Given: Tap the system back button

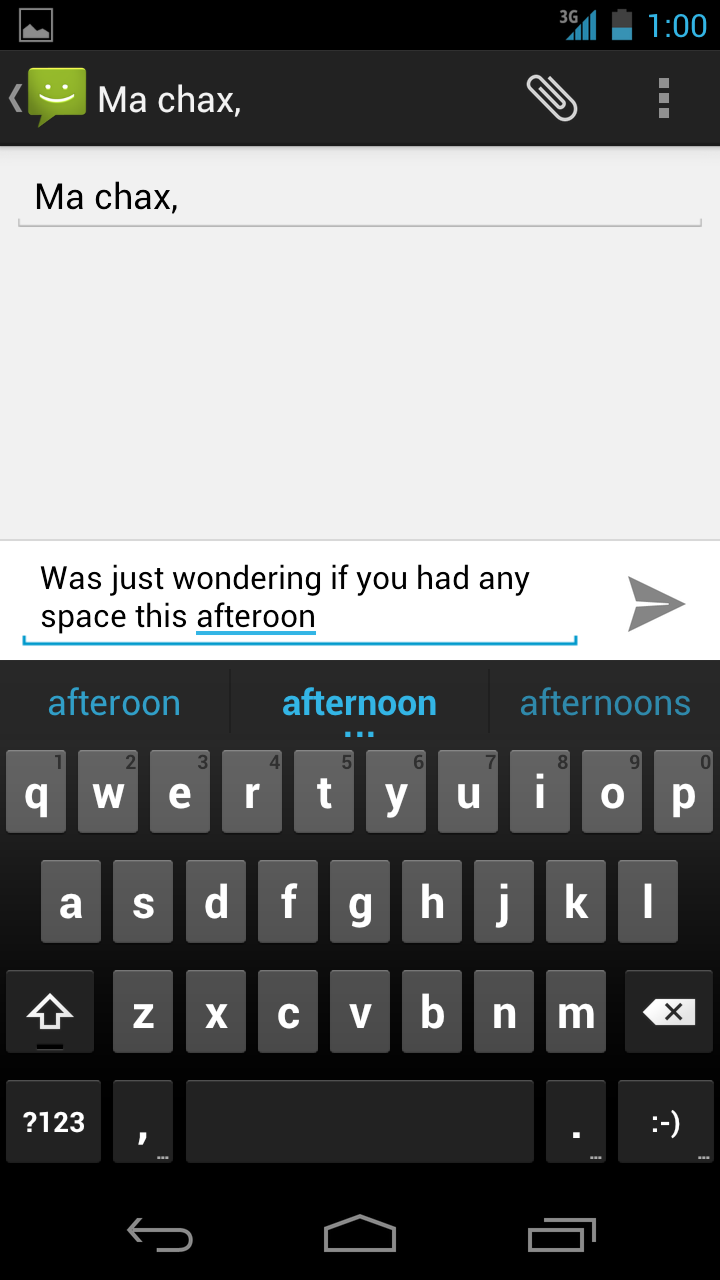Looking at the screenshot, I should click(x=160, y=1235).
